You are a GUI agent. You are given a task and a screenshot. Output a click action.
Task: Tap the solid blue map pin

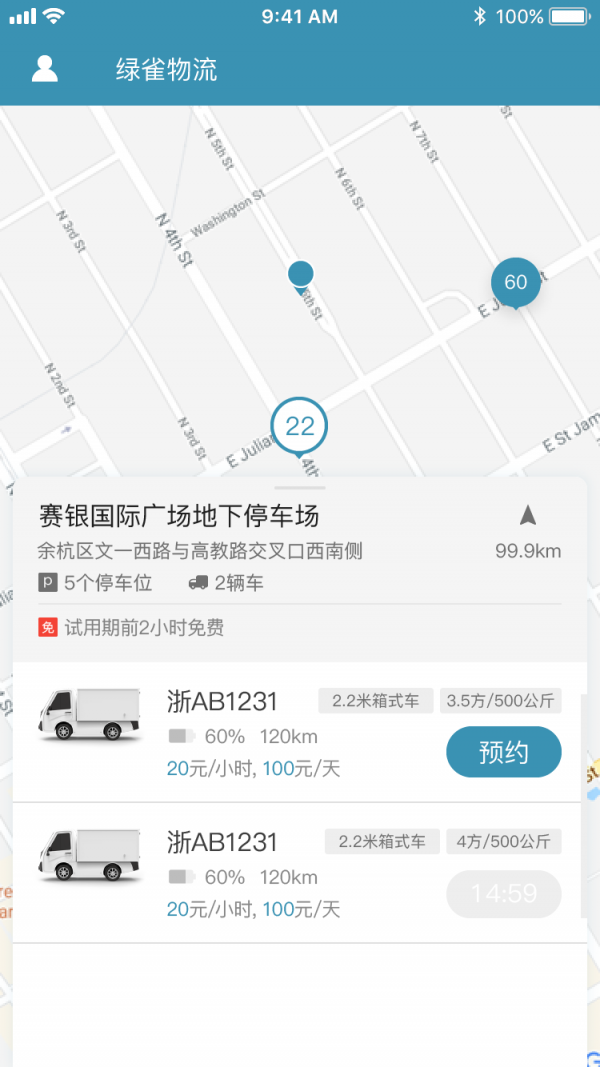[300, 274]
